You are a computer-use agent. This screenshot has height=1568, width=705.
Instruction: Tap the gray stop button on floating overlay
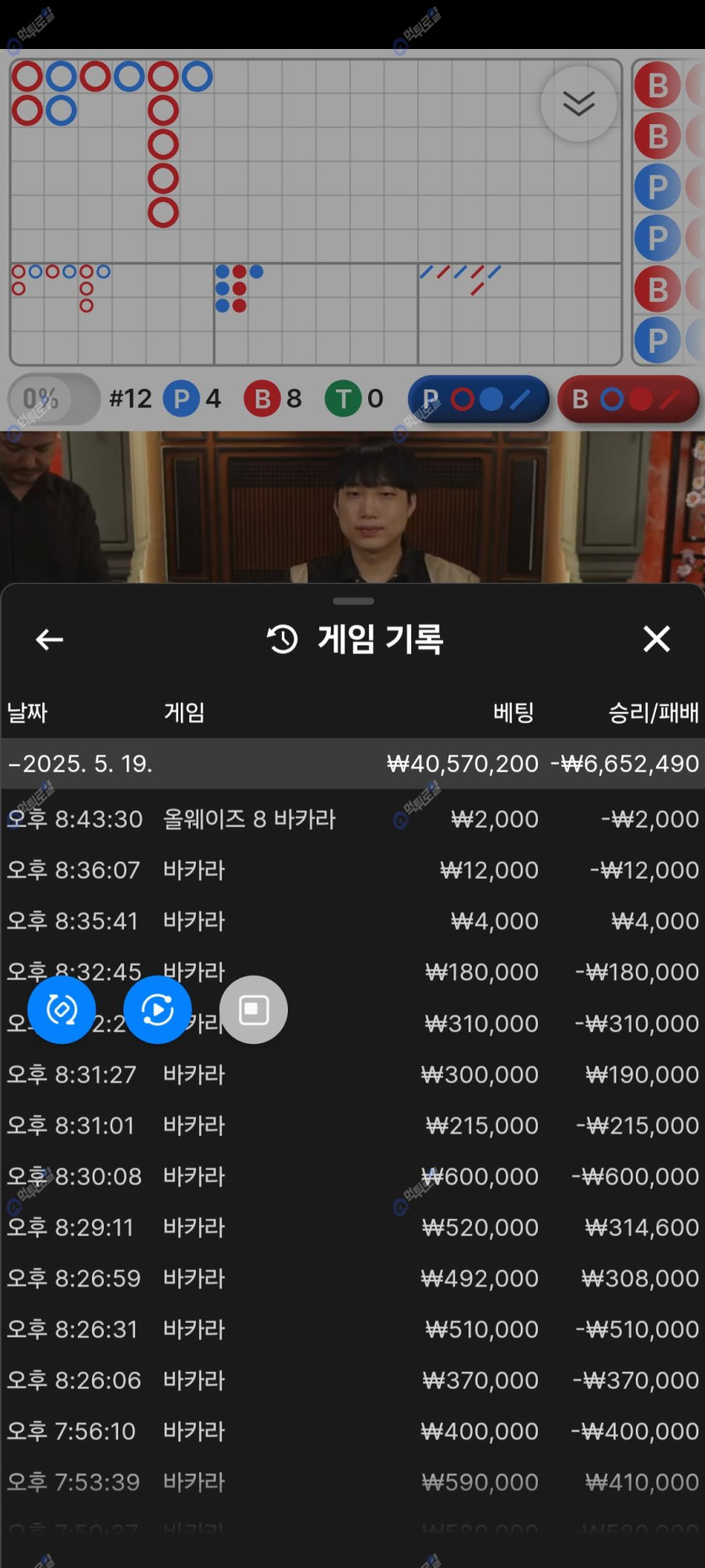click(253, 1010)
